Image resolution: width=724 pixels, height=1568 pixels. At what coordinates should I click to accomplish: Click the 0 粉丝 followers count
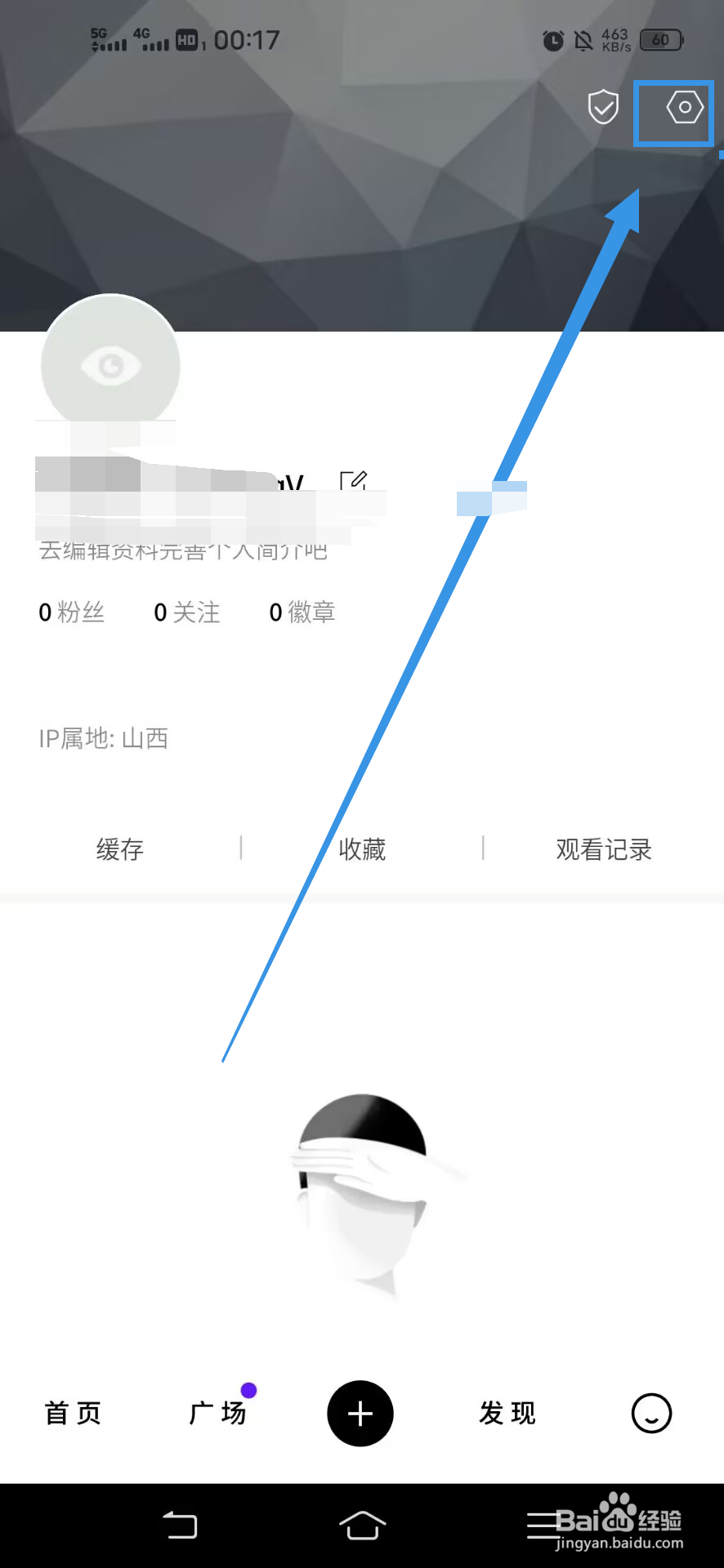pos(71,612)
